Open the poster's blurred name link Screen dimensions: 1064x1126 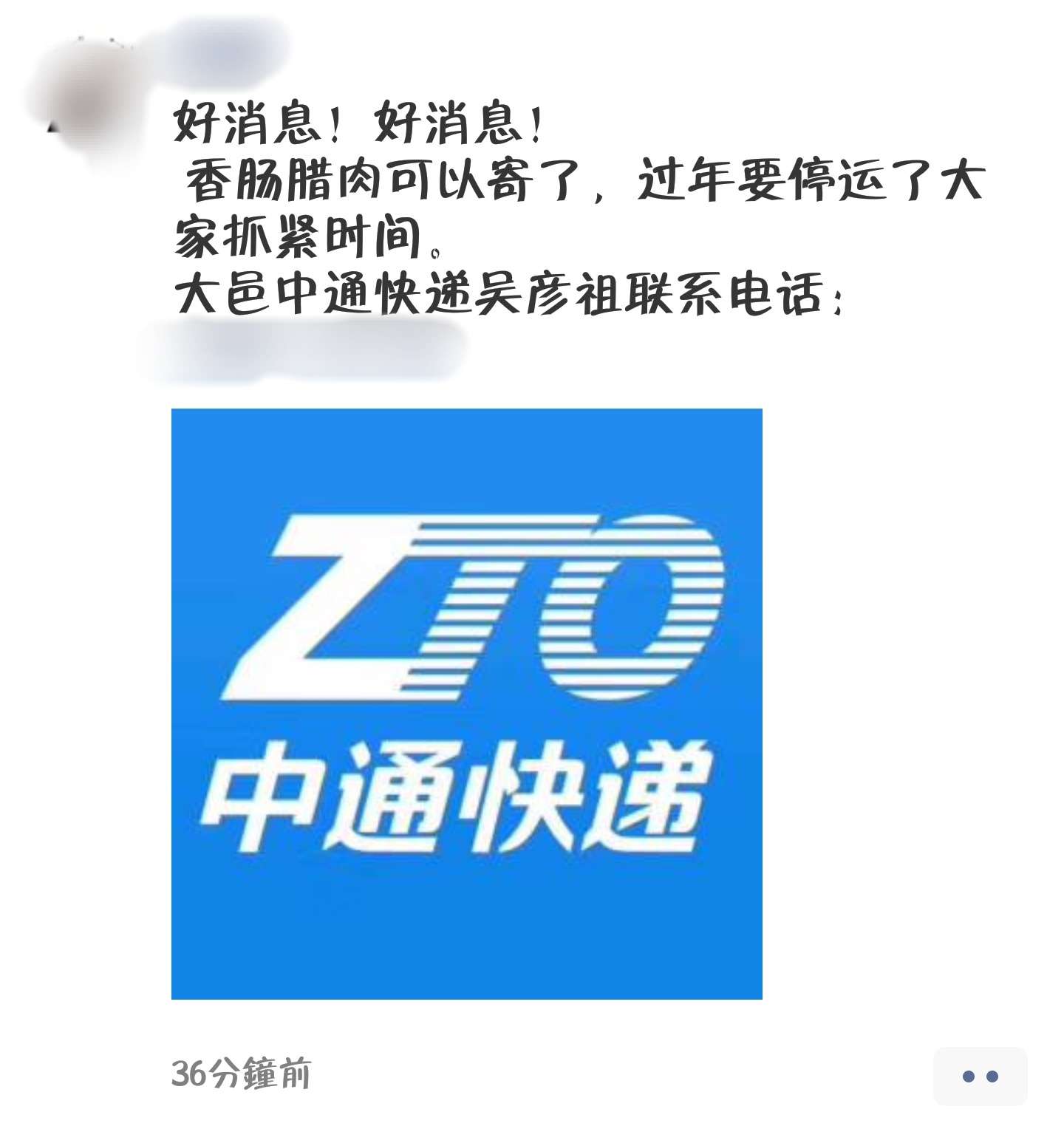pos(222,46)
